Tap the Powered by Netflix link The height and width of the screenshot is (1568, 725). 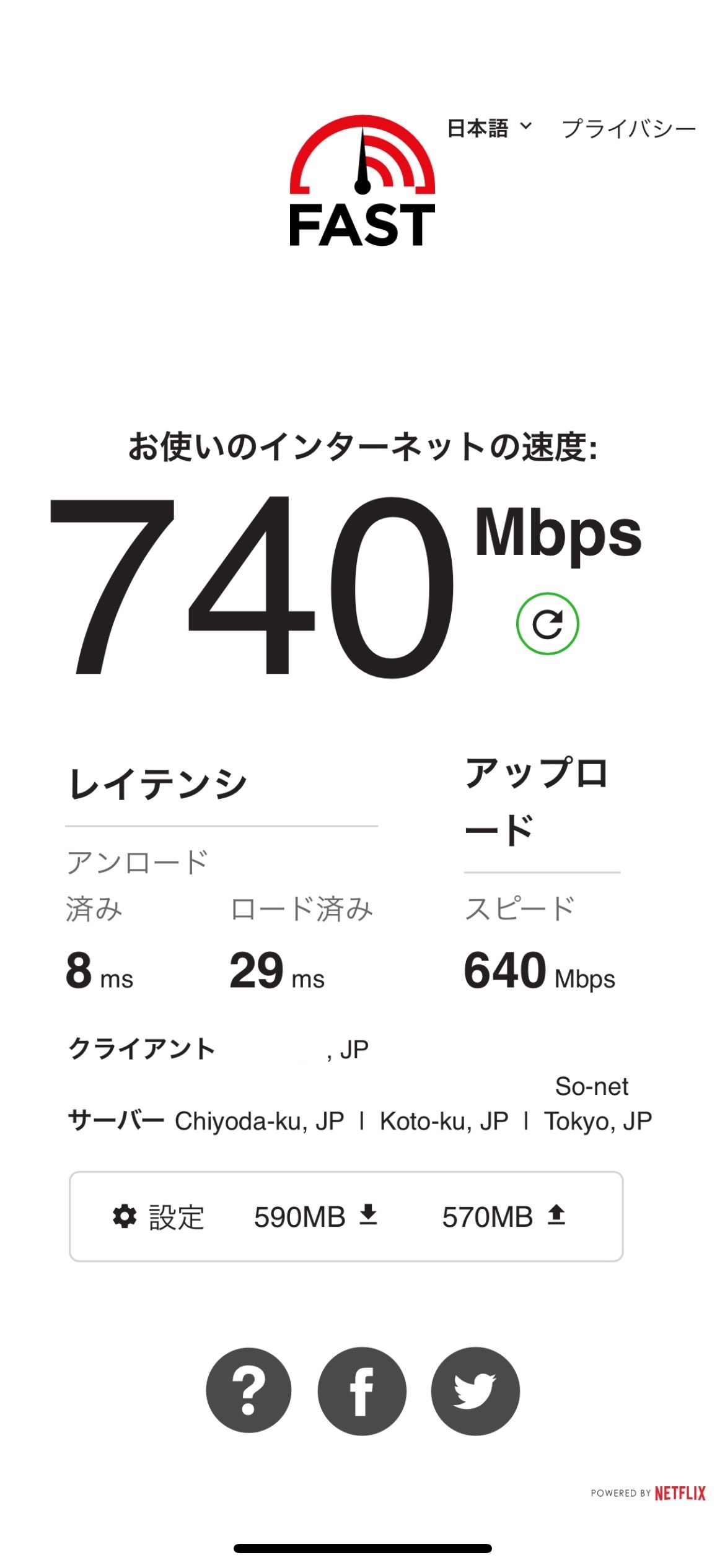(648, 1493)
